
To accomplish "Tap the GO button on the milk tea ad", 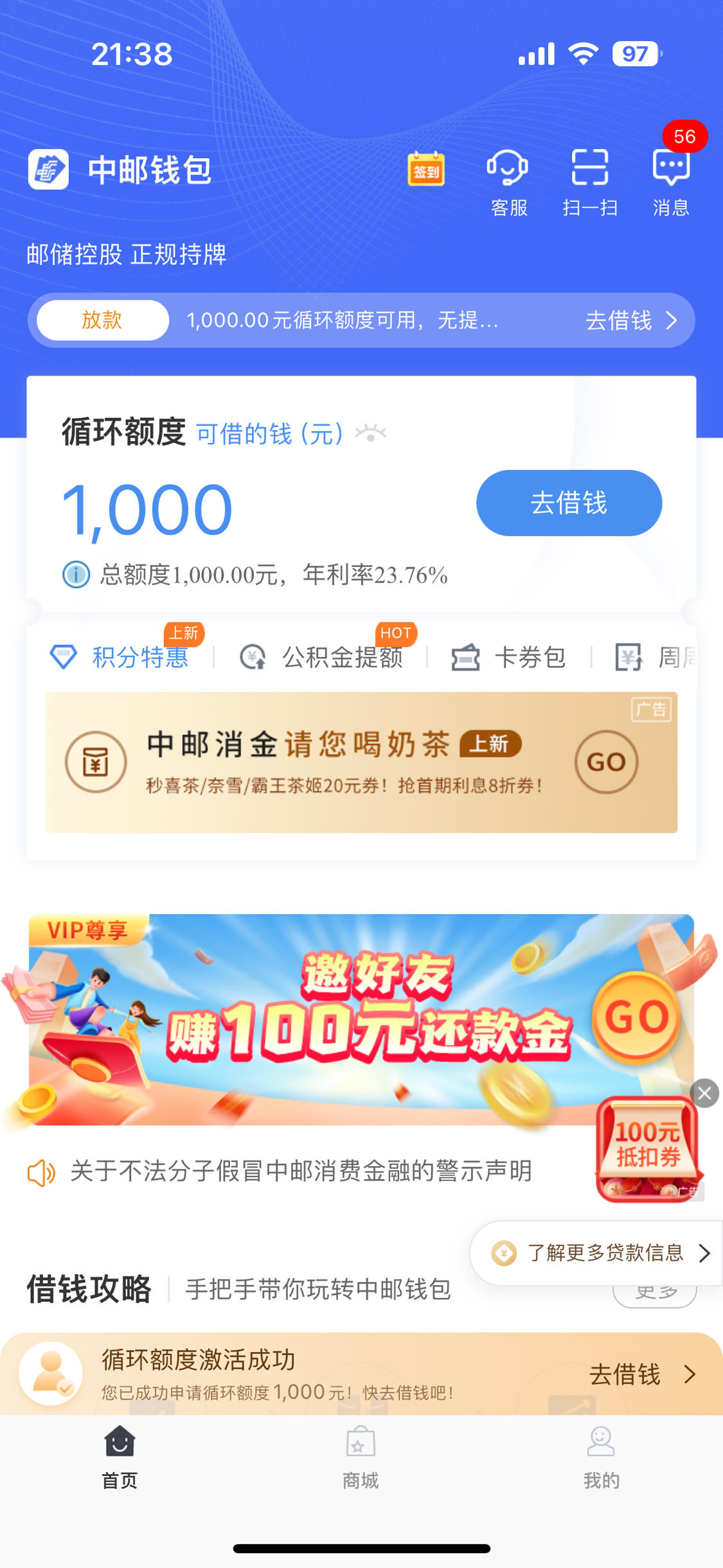I will pyautogui.click(x=605, y=762).
